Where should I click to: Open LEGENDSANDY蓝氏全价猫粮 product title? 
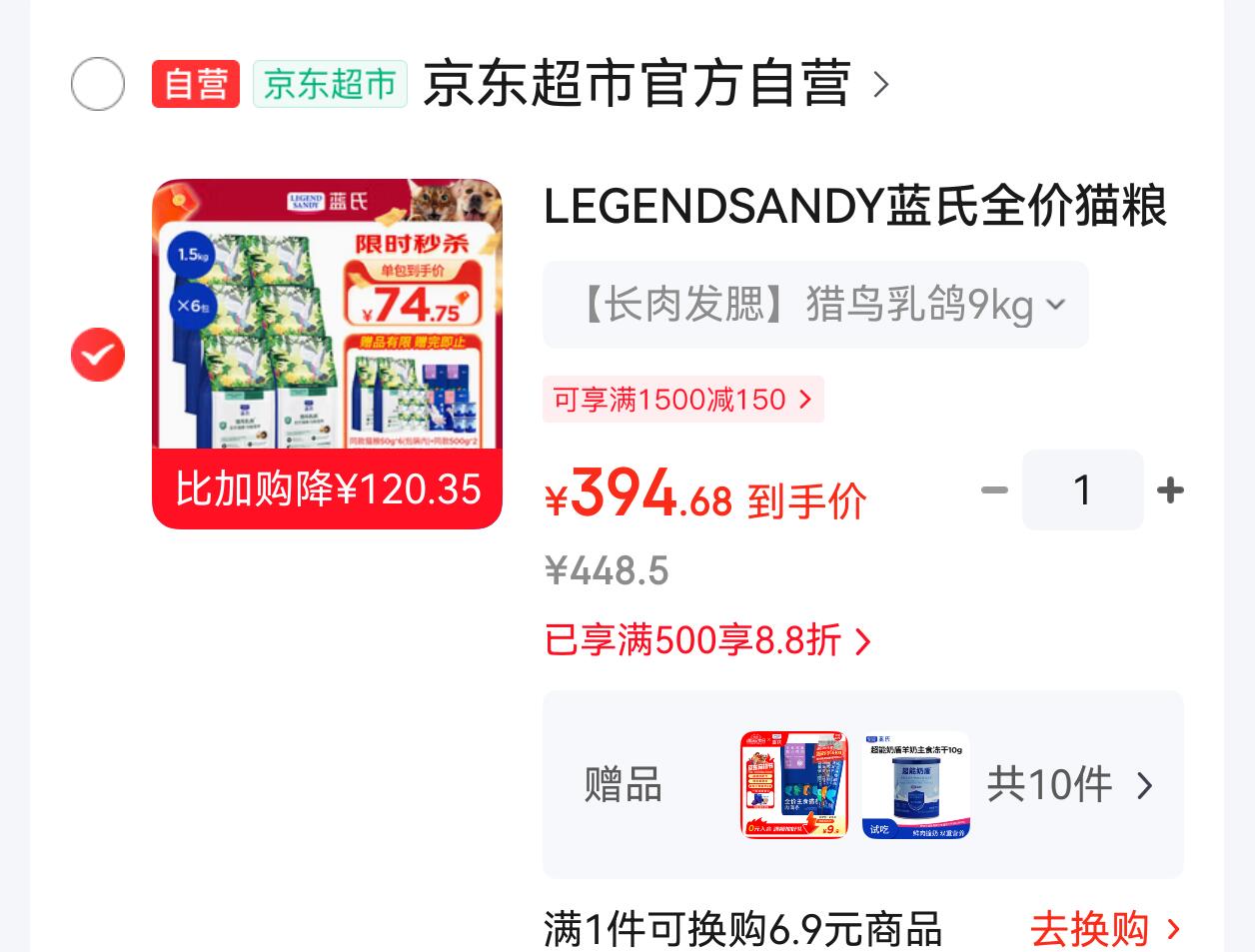click(855, 208)
